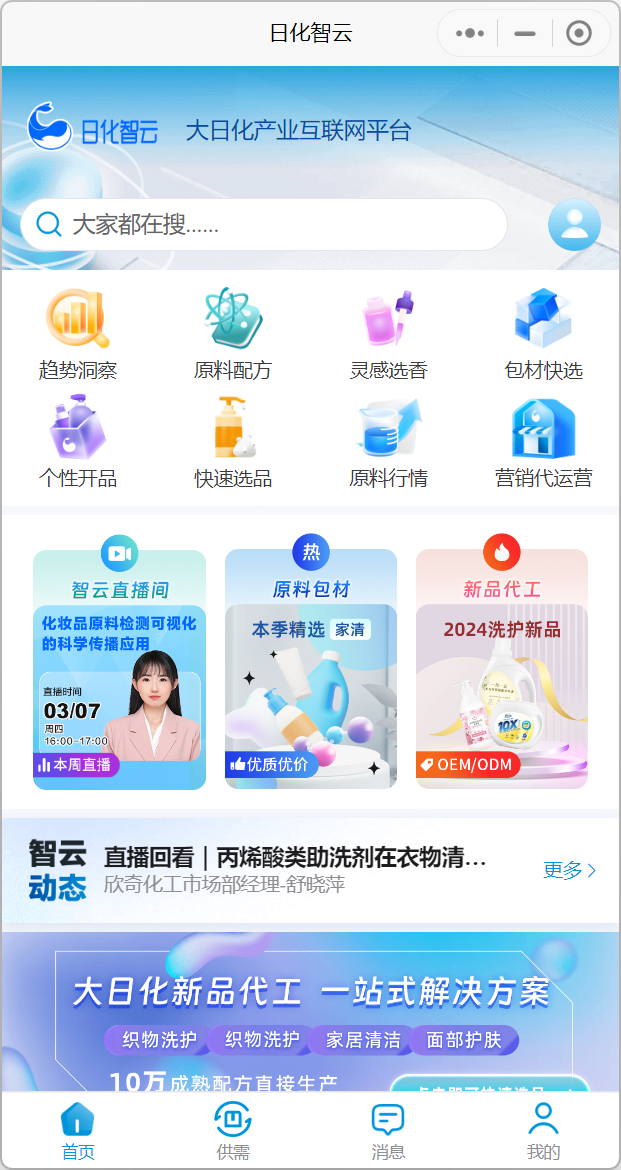Open the 大家都在搜 search box
The height and width of the screenshot is (1170, 621).
click(x=264, y=224)
